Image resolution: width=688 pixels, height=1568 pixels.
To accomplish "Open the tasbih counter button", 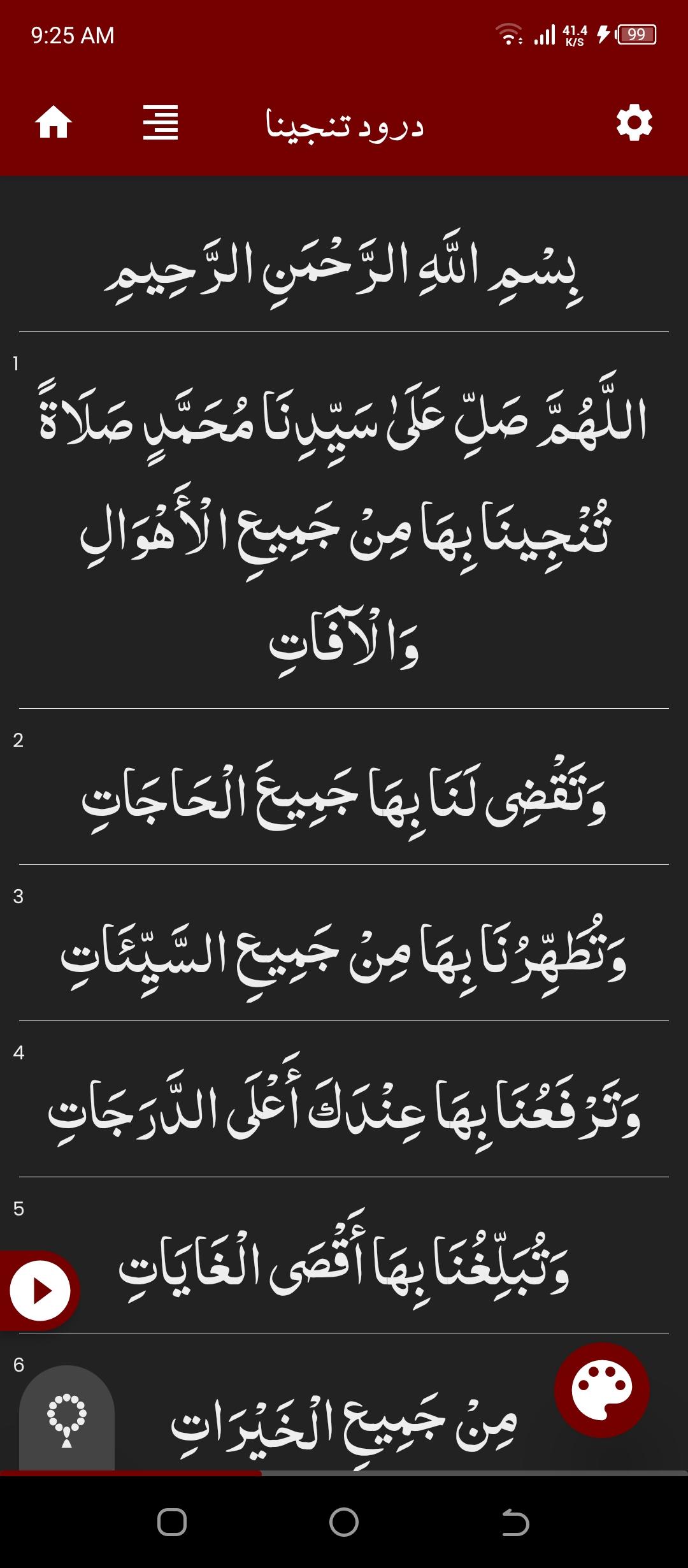I will tap(67, 1419).
